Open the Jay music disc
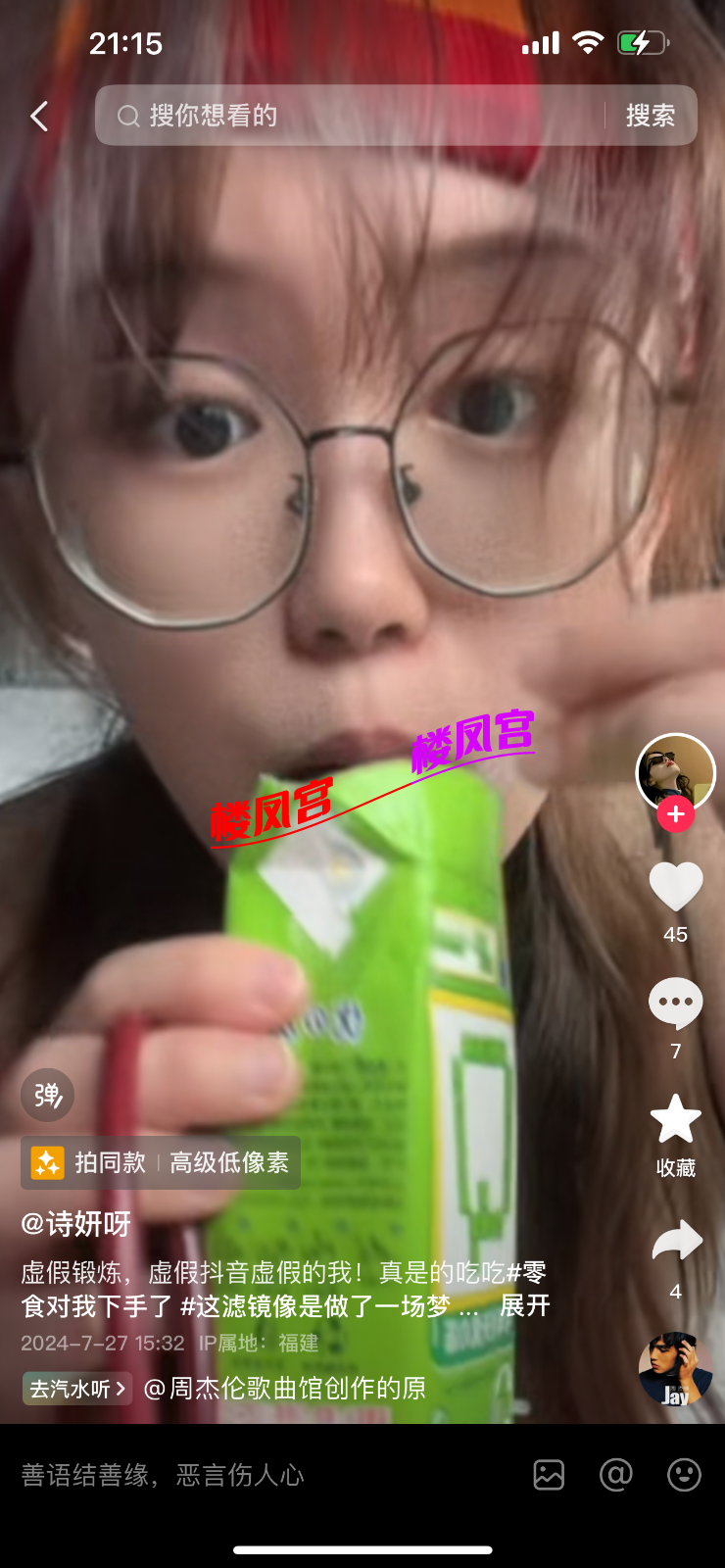The height and width of the screenshot is (1568, 725). (x=675, y=1369)
